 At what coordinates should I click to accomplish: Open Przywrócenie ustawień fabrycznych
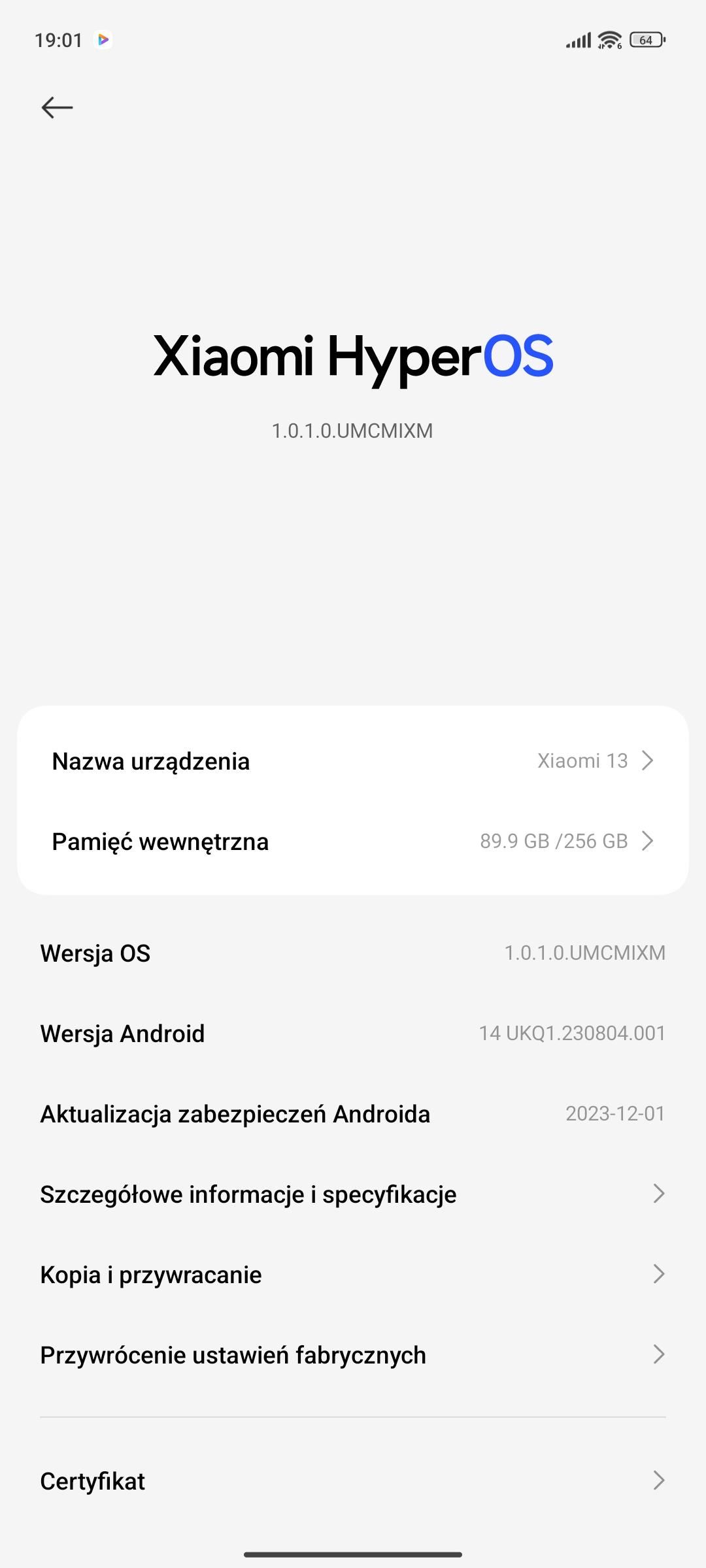[x=353, y=1355]
